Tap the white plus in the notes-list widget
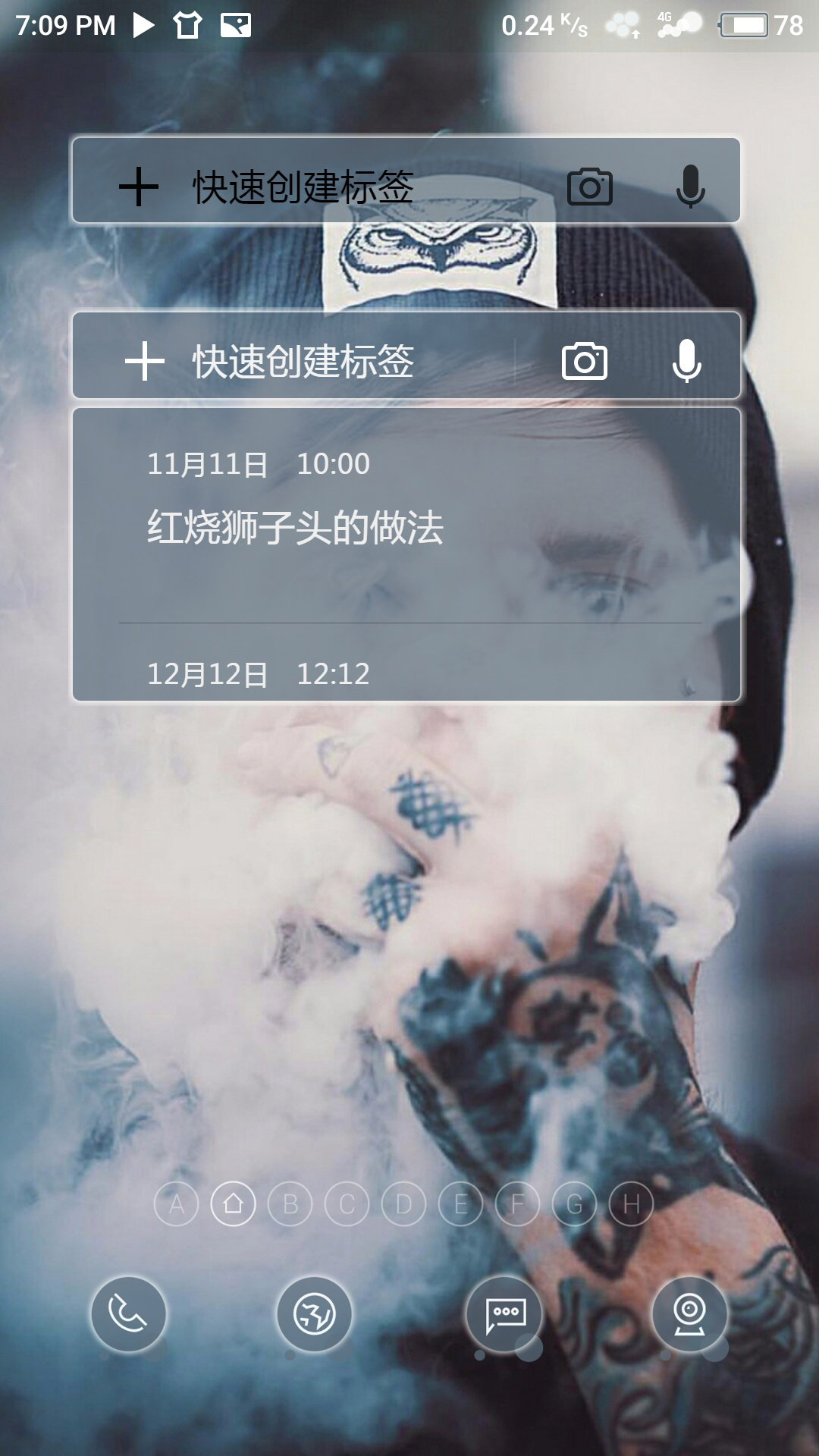Screen dimensions: 819x1456 (144, 361)
